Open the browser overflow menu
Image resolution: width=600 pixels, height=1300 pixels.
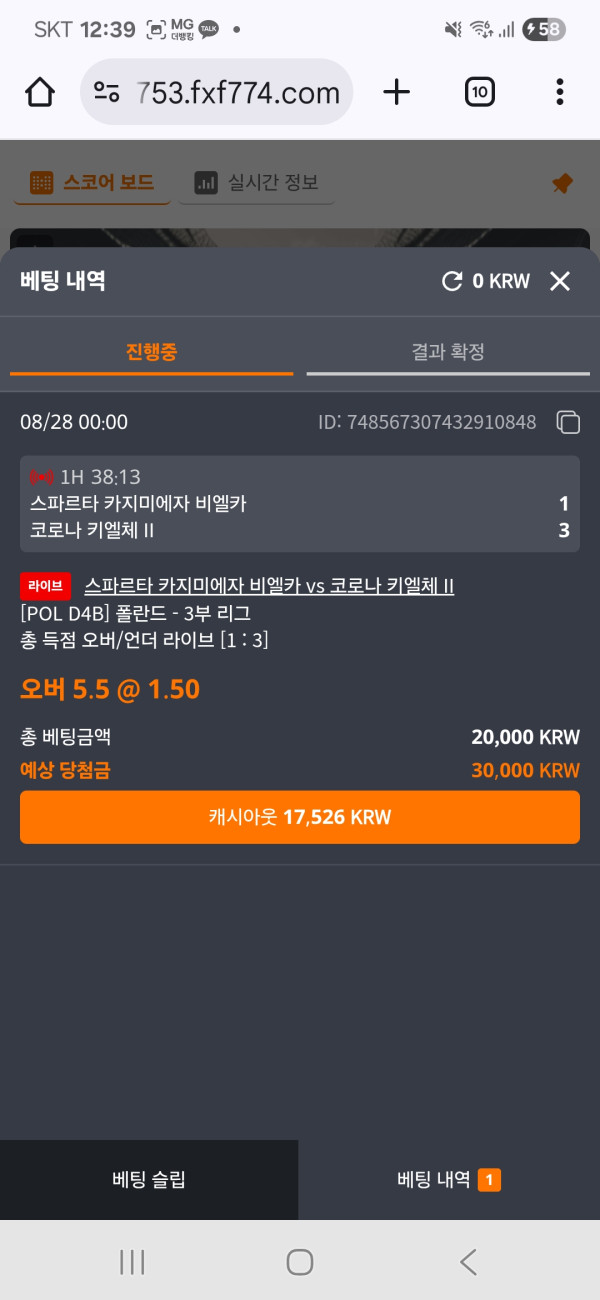(x=559, y=93)
